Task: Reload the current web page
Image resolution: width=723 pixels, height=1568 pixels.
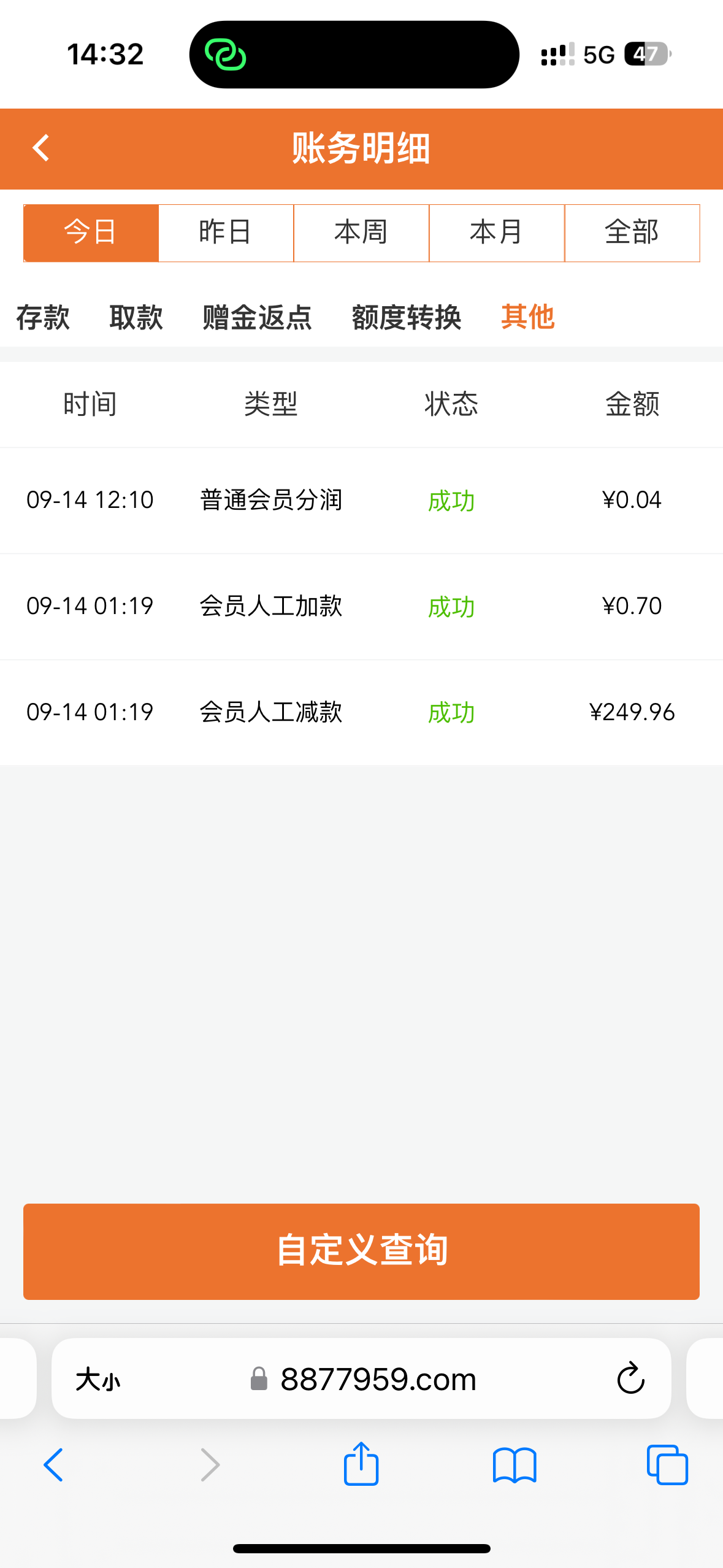Action: pos(630,1379)
